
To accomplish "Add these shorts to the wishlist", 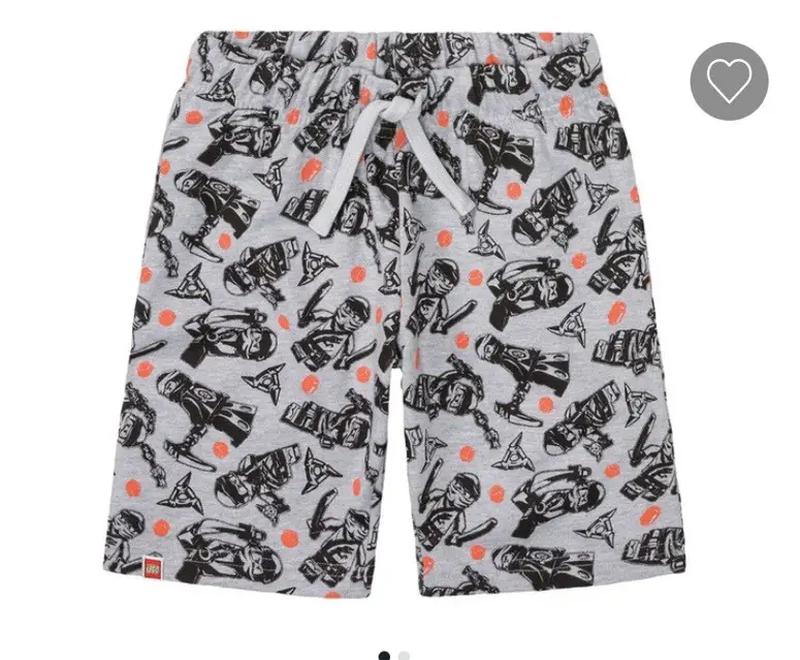I will (729, 81).
